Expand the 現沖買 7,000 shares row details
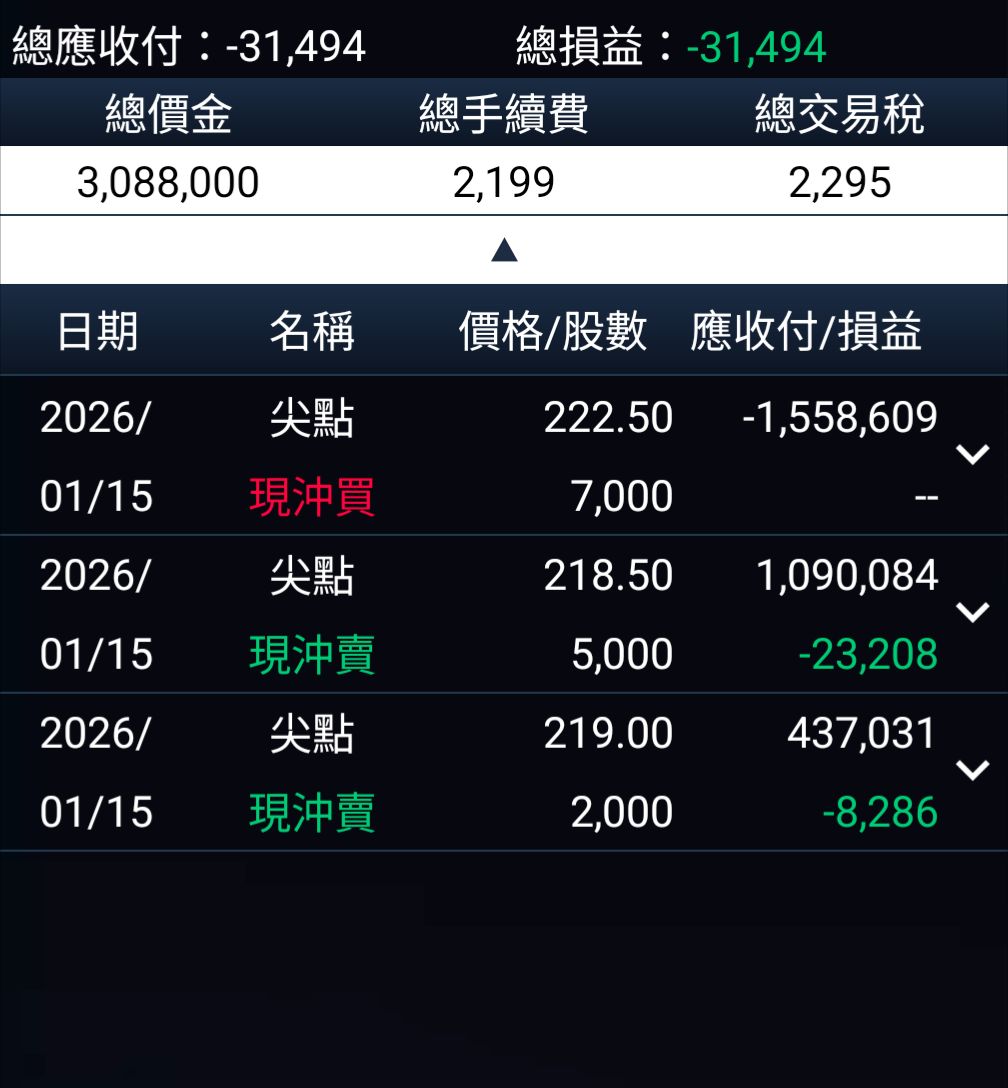 point(972,455)
